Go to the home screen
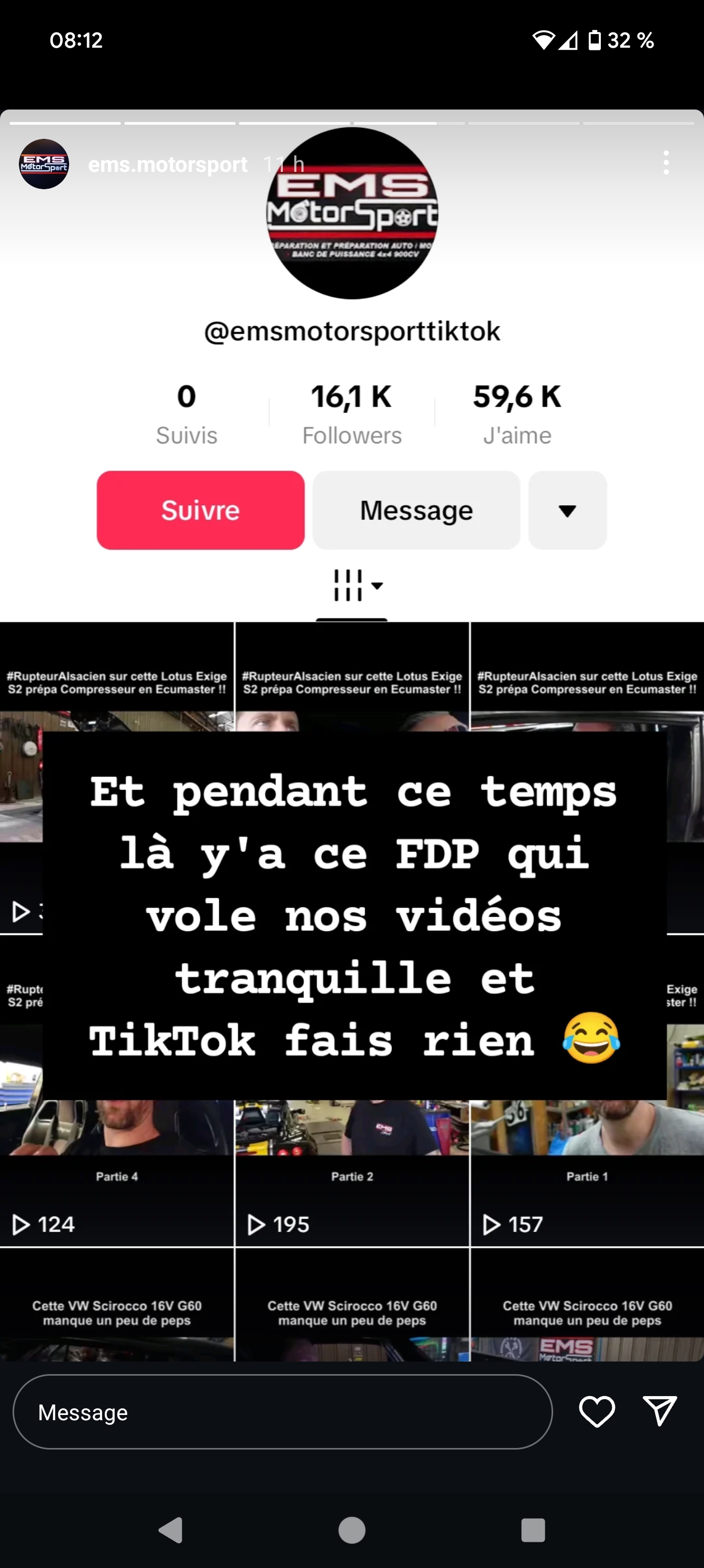The width and height of the screenshot is (704, 1568). click(x=351, y=1530)
